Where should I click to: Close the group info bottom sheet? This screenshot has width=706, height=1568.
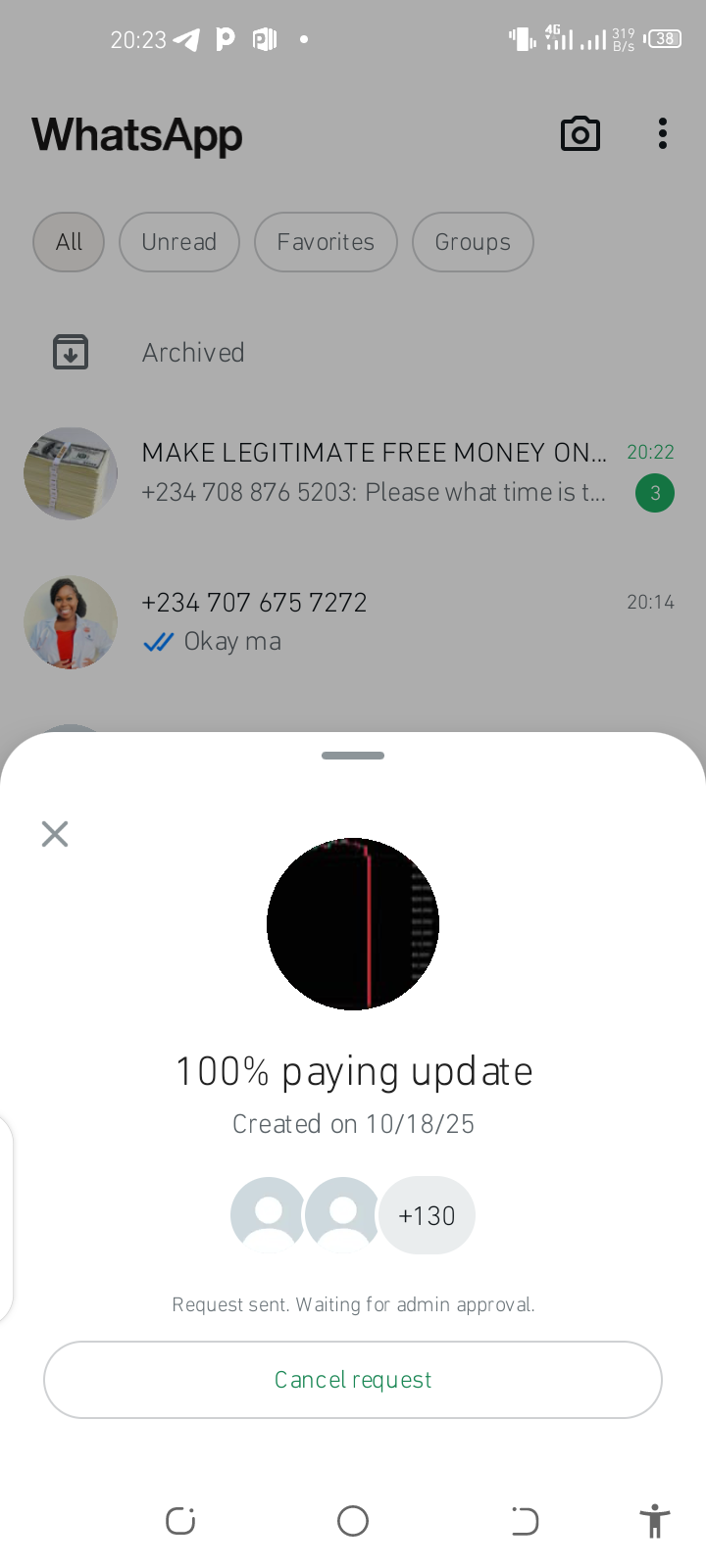tap(55, 834)
